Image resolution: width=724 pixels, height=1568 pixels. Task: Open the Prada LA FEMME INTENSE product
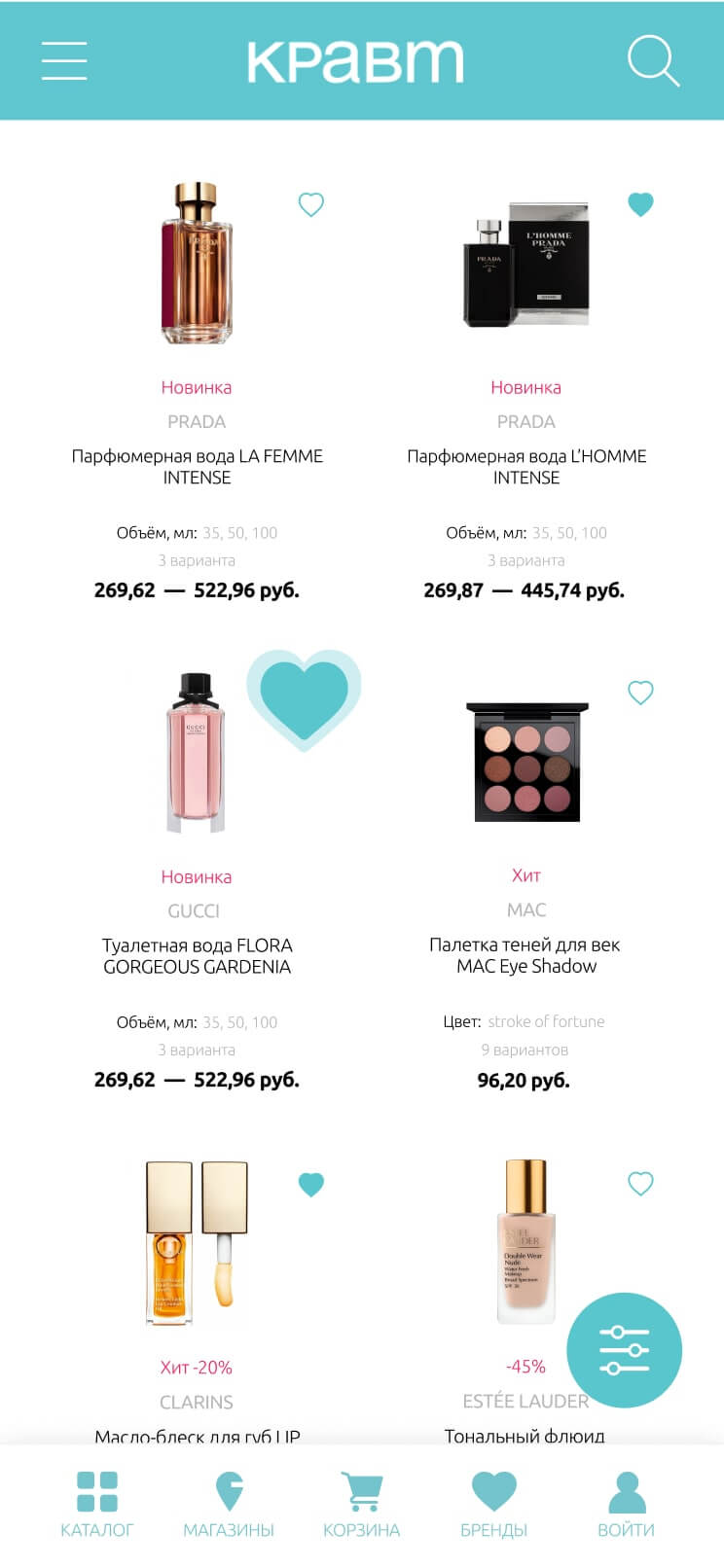click(x=197, y=467)
